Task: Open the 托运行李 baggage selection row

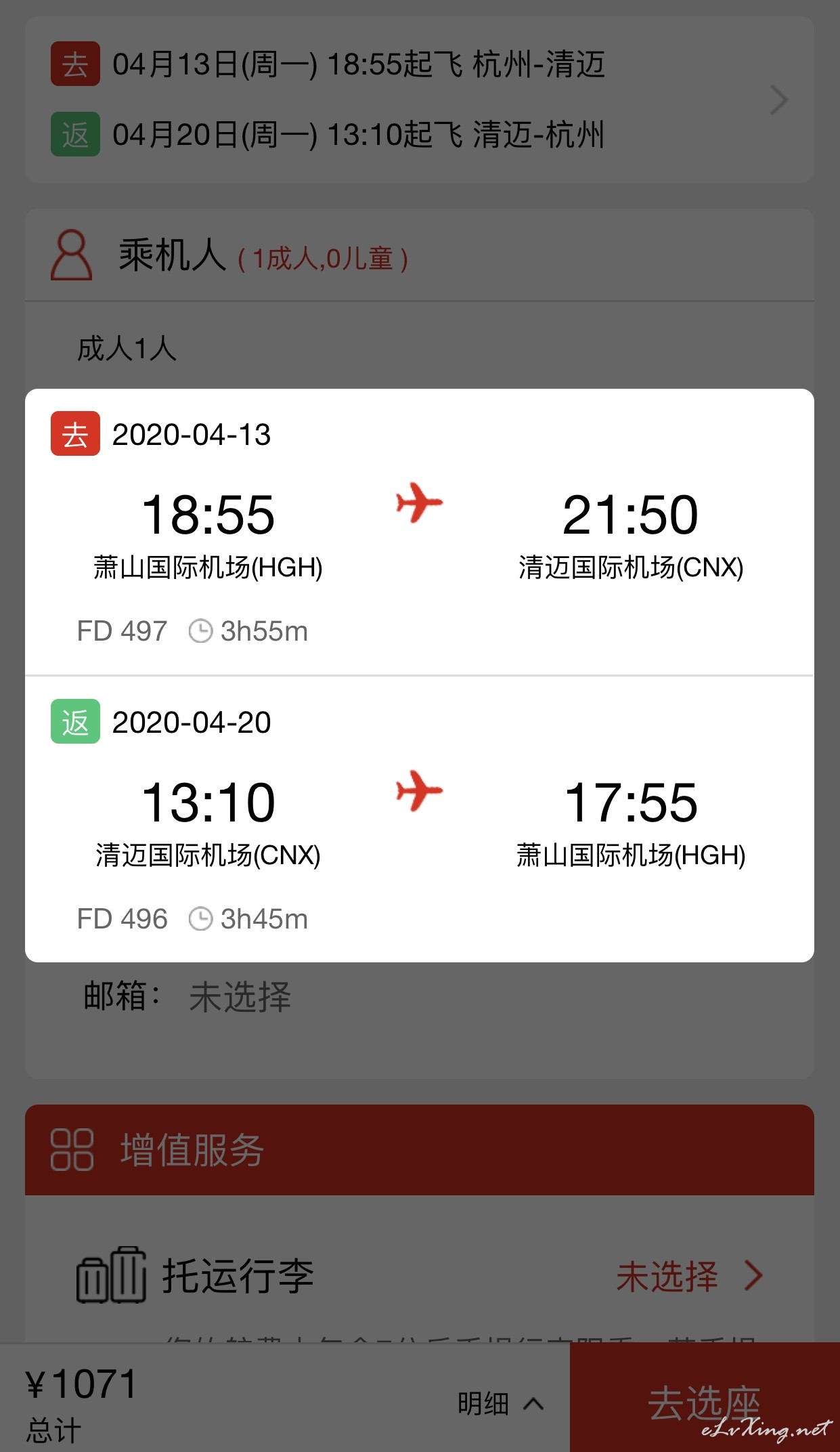Action: click(420, 1276)
